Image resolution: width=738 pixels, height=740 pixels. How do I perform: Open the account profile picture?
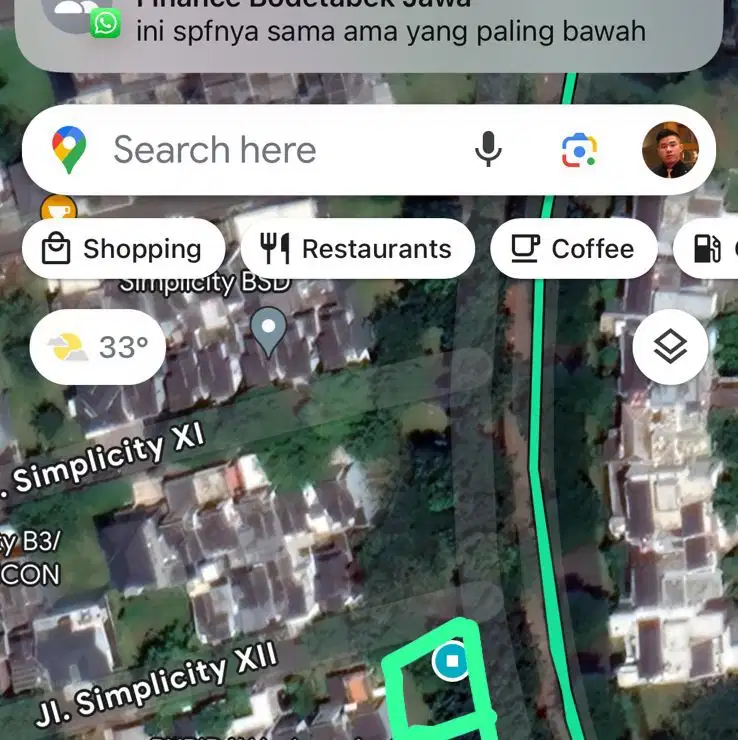coord(669,151)
